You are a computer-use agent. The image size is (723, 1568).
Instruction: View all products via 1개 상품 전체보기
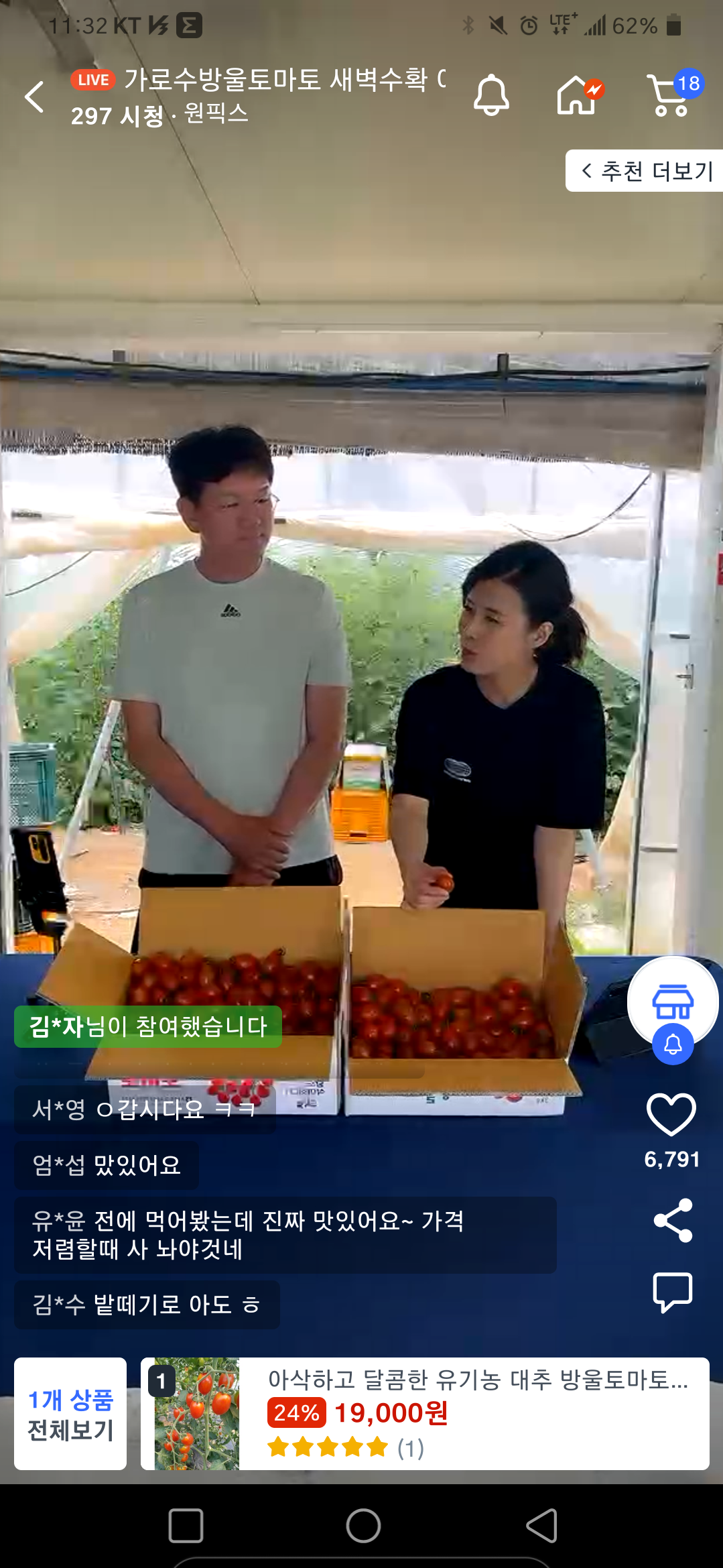pyautogui.click(x=70, y=1414)
